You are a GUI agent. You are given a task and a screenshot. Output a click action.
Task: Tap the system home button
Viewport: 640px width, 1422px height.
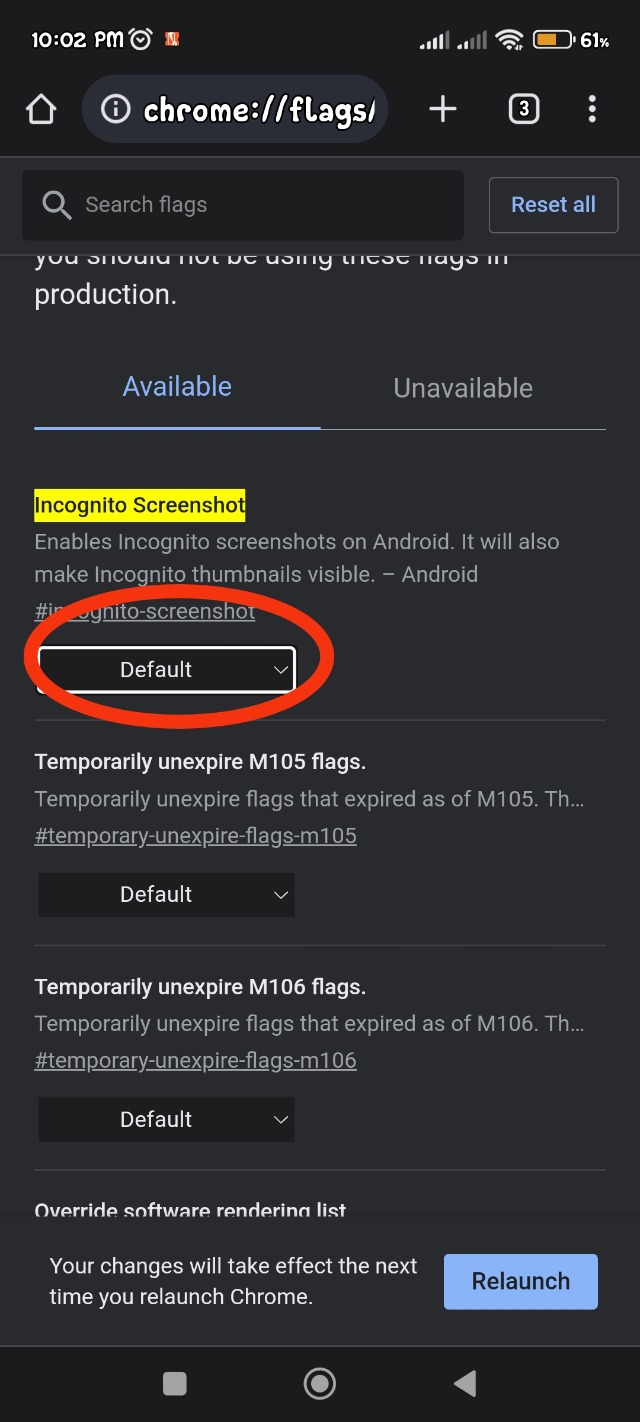point(320,1383)
